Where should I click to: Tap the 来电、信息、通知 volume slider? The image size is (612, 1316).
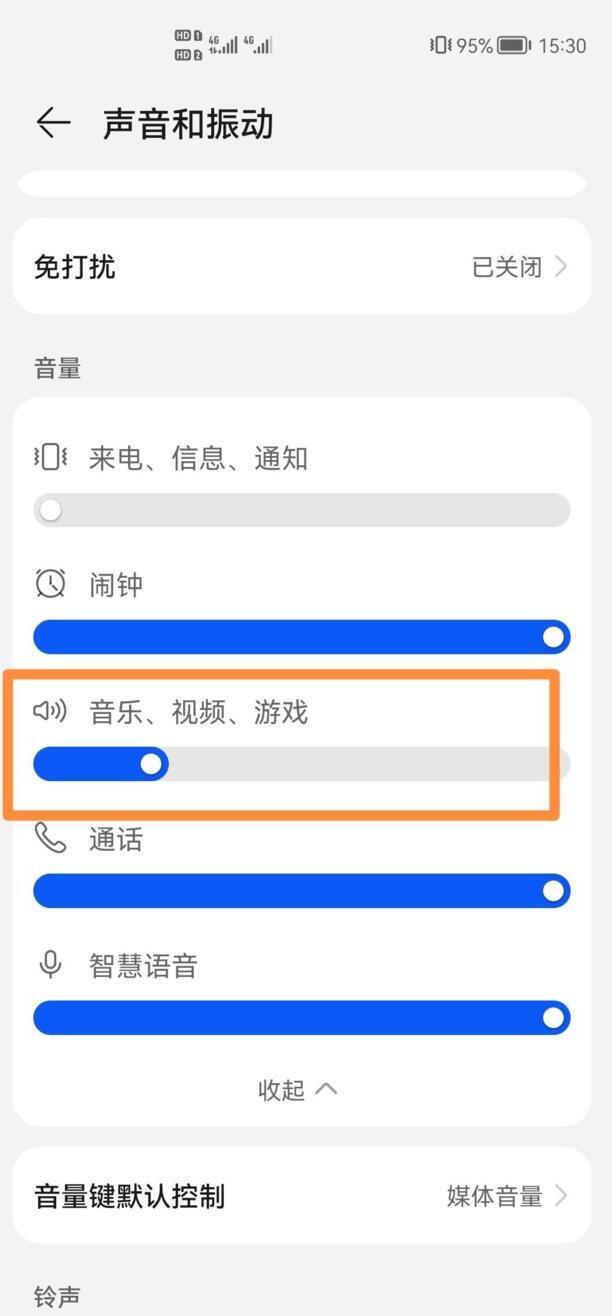(x=301, y=510)
